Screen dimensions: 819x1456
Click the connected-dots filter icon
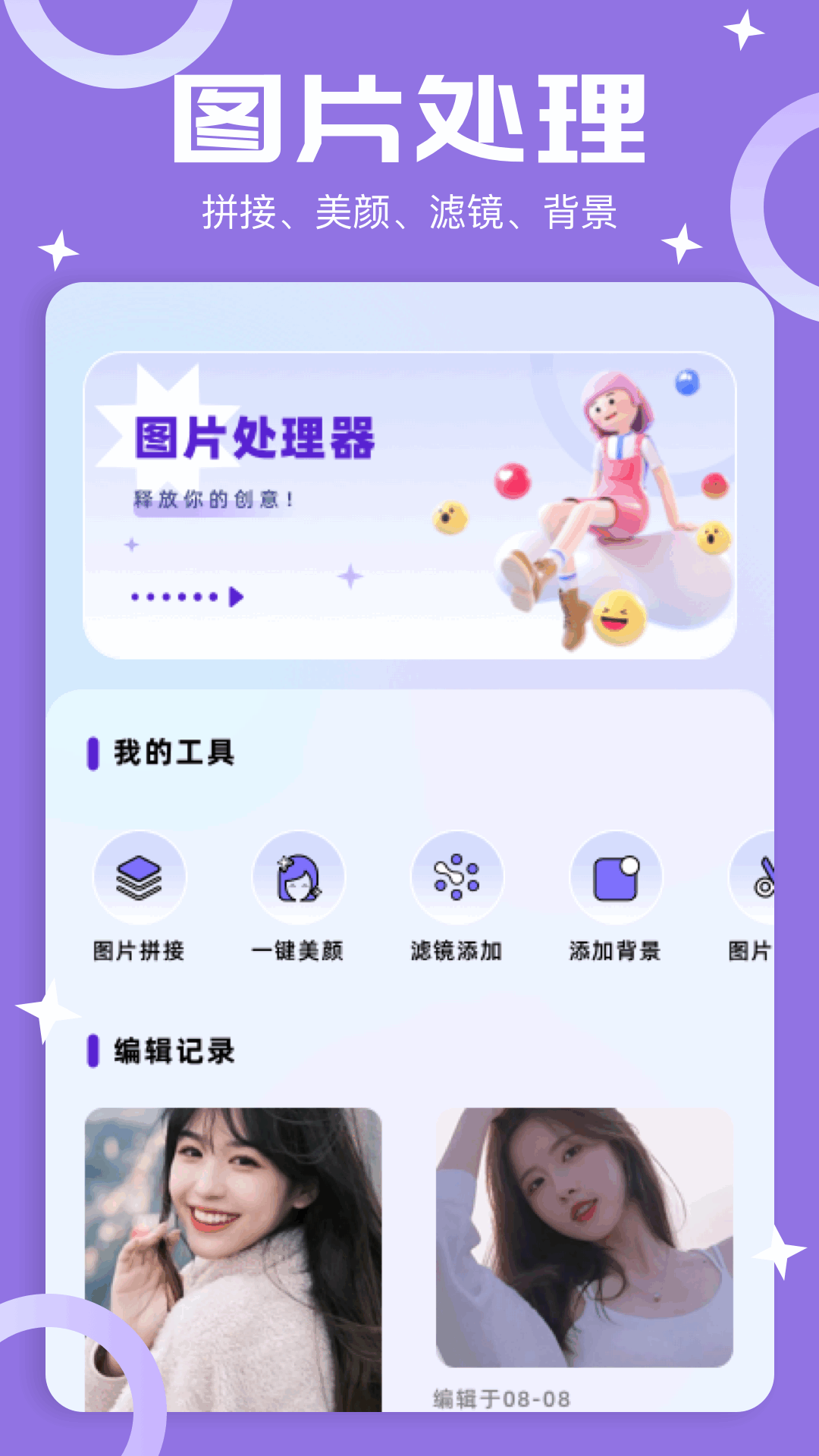(458, 876)
